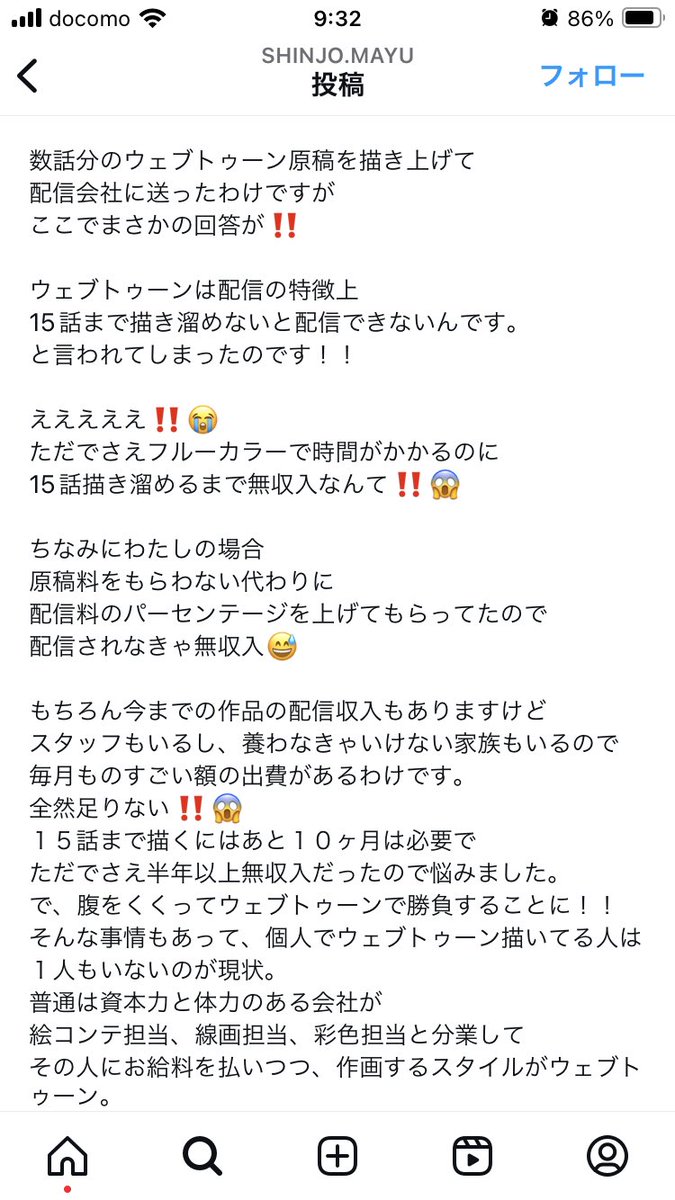The height and width of the screenshot is (1200, 675).
Task: Follow SHINJO.MAYU via the フォロー button
Action: pyautogui.click(x=592, y=76)
